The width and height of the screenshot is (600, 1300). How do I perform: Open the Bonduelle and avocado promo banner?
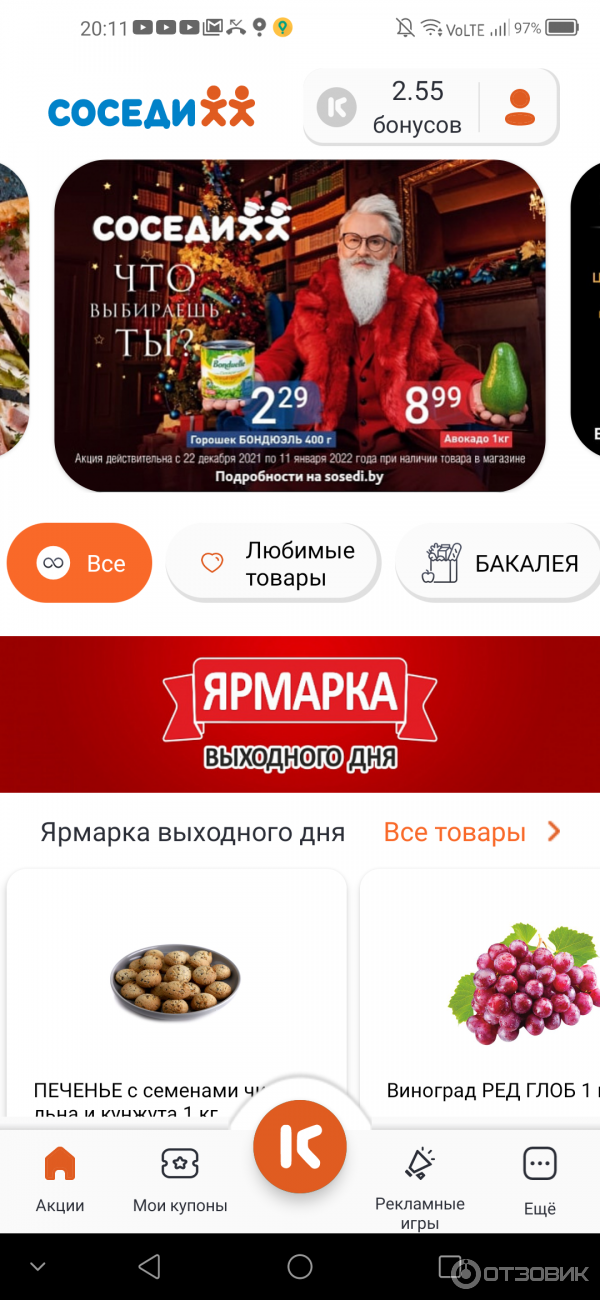coord(300,326)
